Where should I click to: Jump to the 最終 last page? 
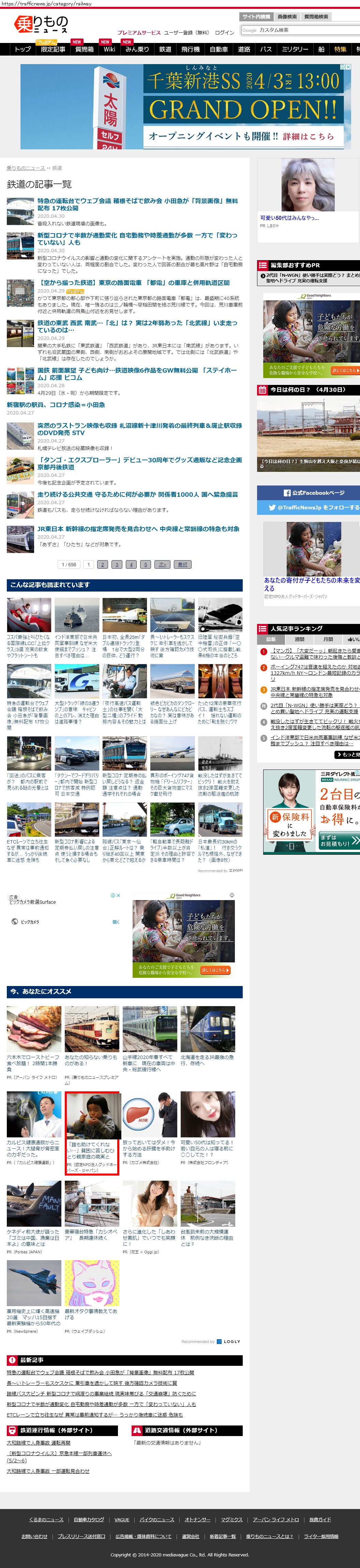182,564
